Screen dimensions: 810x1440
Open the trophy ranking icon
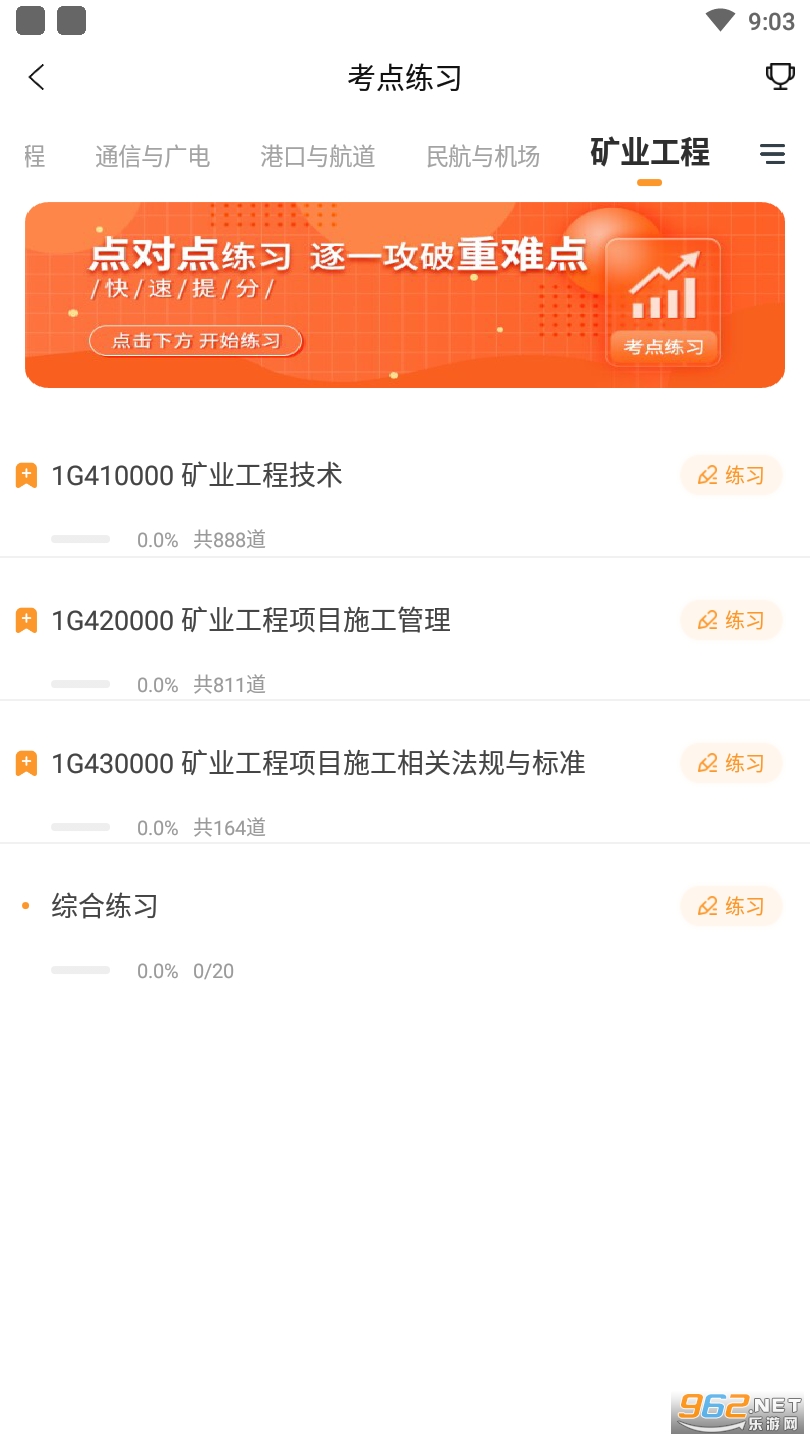point(779,77)
